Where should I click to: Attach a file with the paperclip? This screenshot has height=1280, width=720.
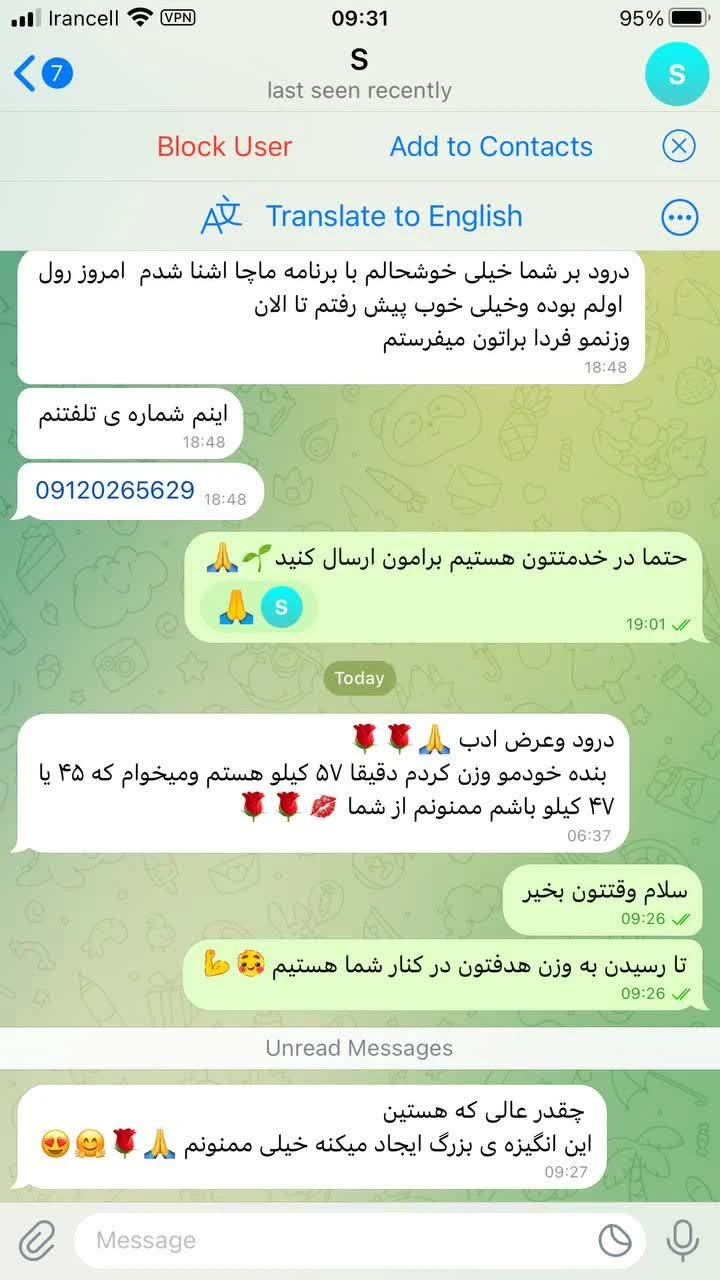click(37, 1240)
